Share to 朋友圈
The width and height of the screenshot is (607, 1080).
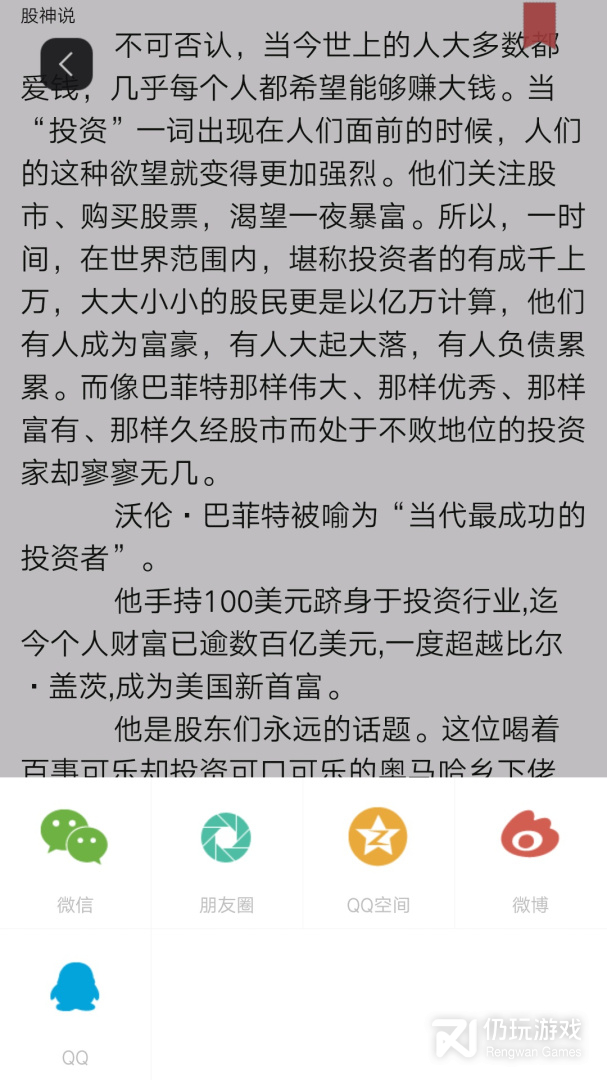(227, 853)
